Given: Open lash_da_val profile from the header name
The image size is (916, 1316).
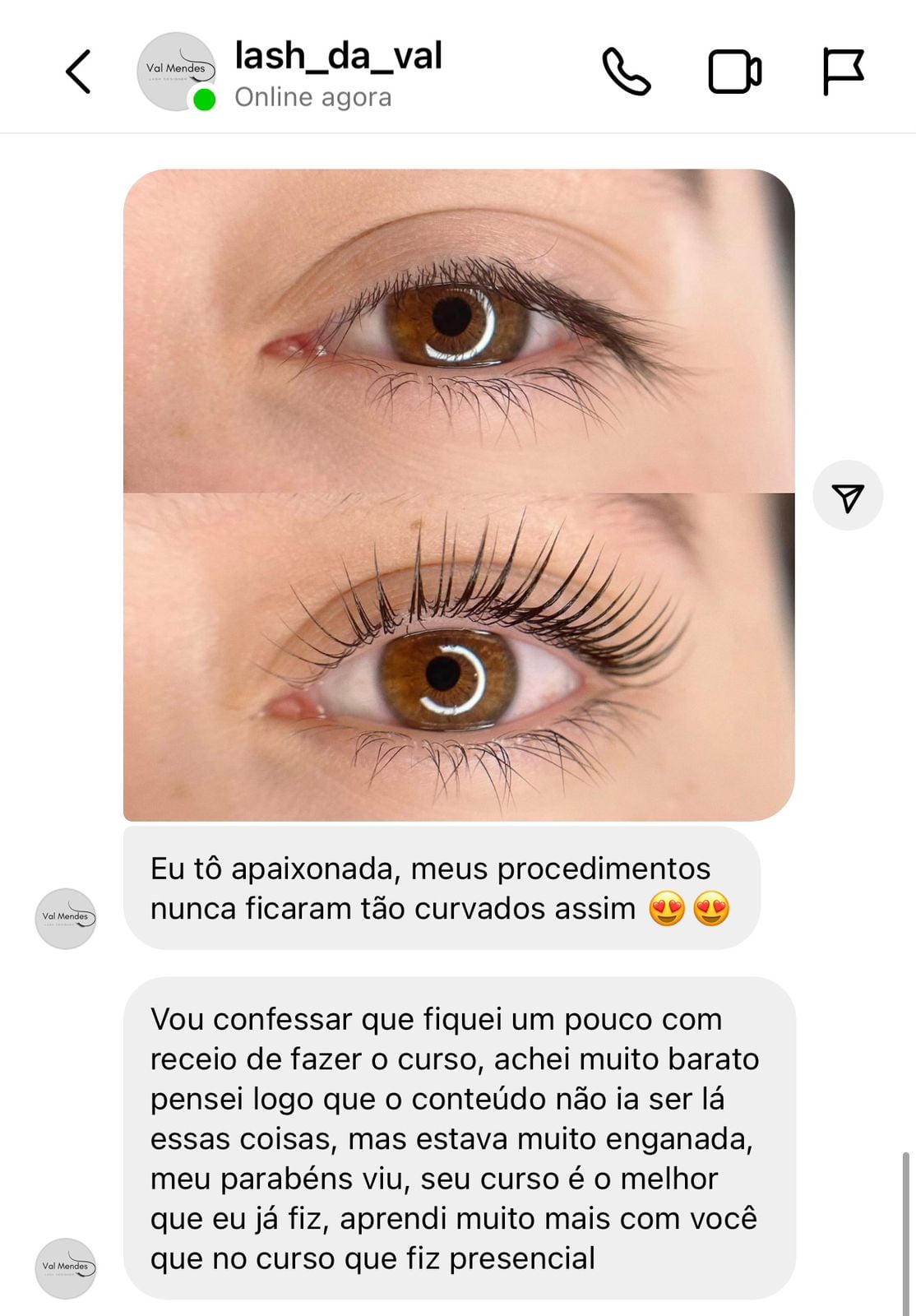Looking at the screenshot, I should tap(338, 56).
